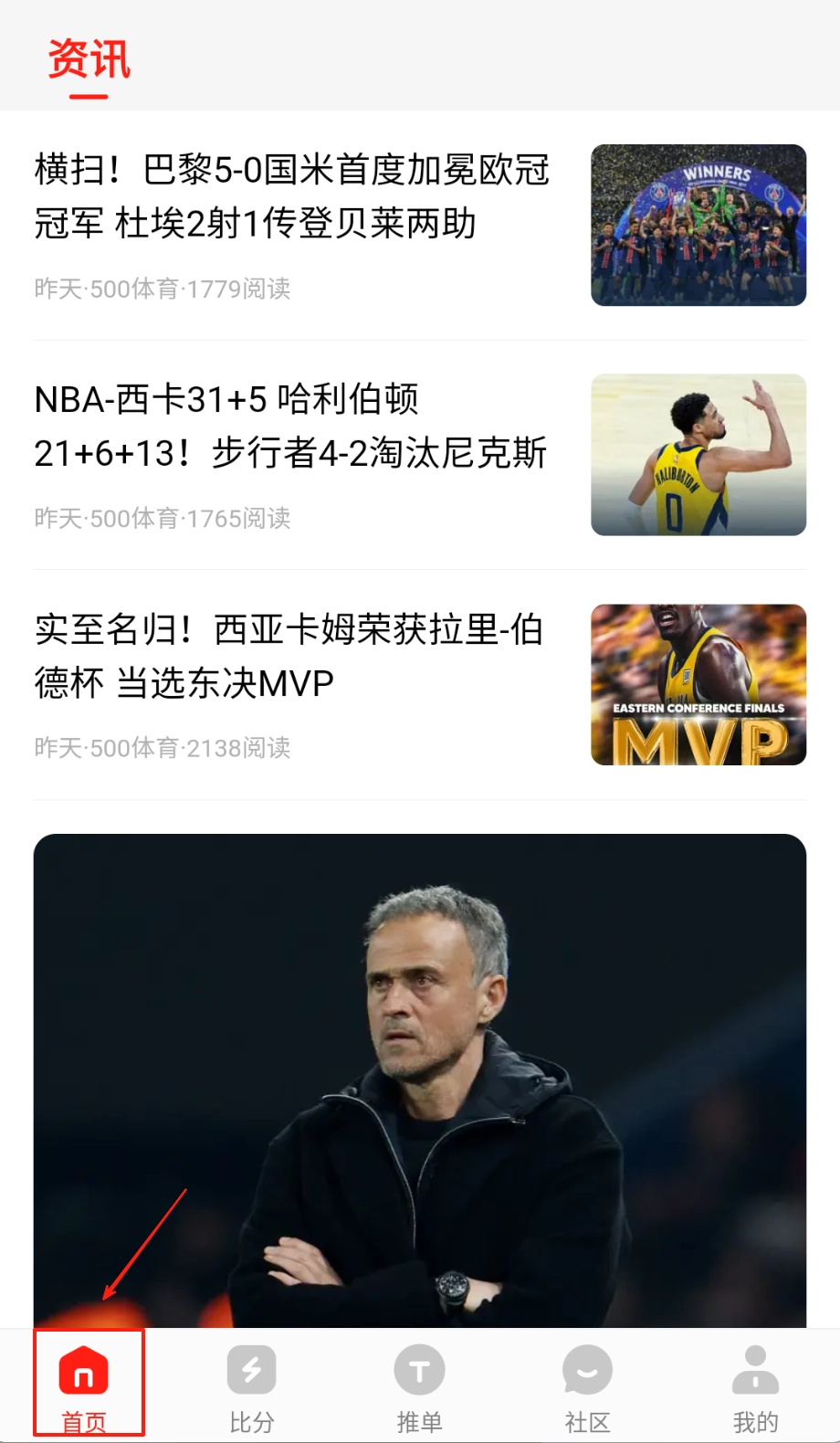Image resolution: width=840 pixels, height=1443 pixels.
Task: Open the 巴黎5-0国米 欧冠 article
Action: pyautogui.click(x=292, y=196)
